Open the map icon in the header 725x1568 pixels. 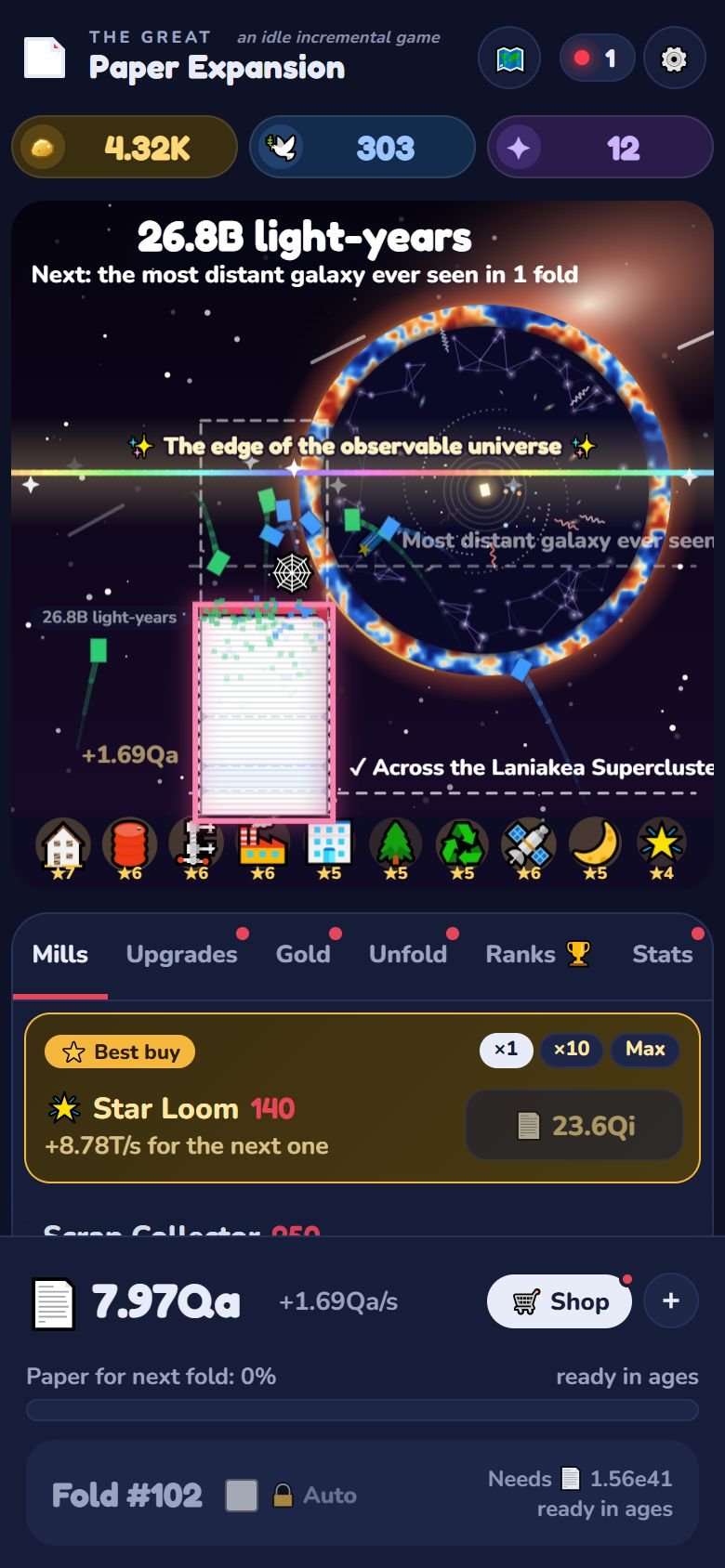click(x=509, y=59)
